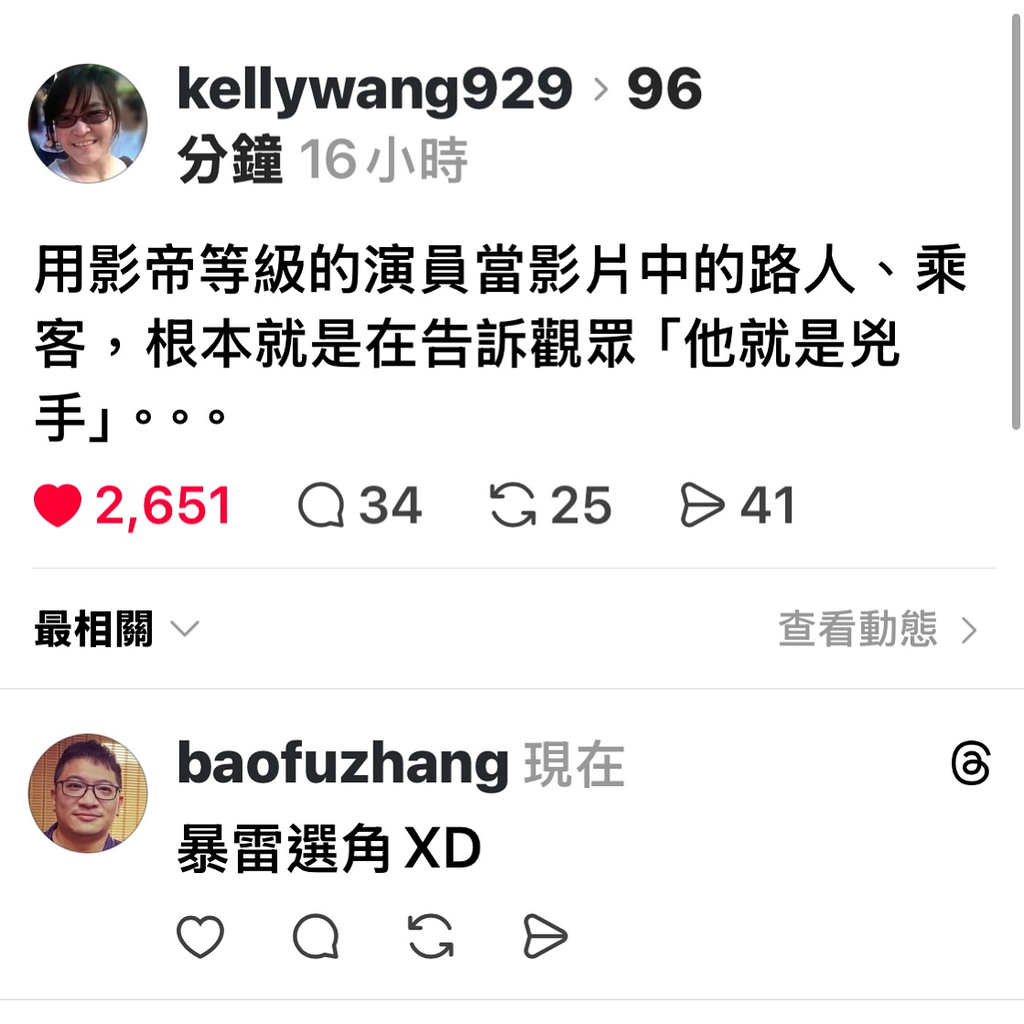Tap the Threads icon beside baofuzhang's reply
The width and height of the screenshot is (1024, 1024).
pyautogui.click(x=970, y=765)
